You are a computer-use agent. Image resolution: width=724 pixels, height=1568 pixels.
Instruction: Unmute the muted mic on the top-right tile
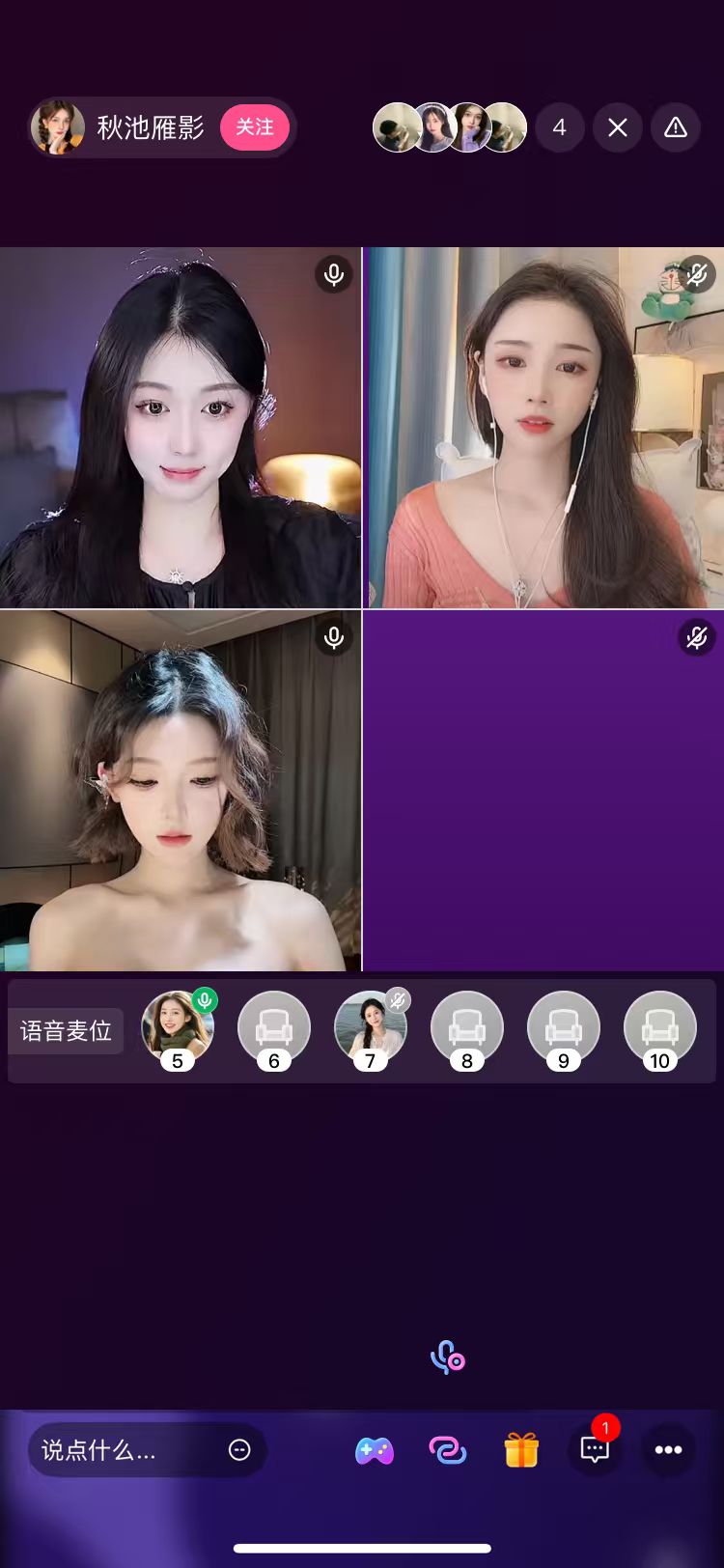(697, 274)
